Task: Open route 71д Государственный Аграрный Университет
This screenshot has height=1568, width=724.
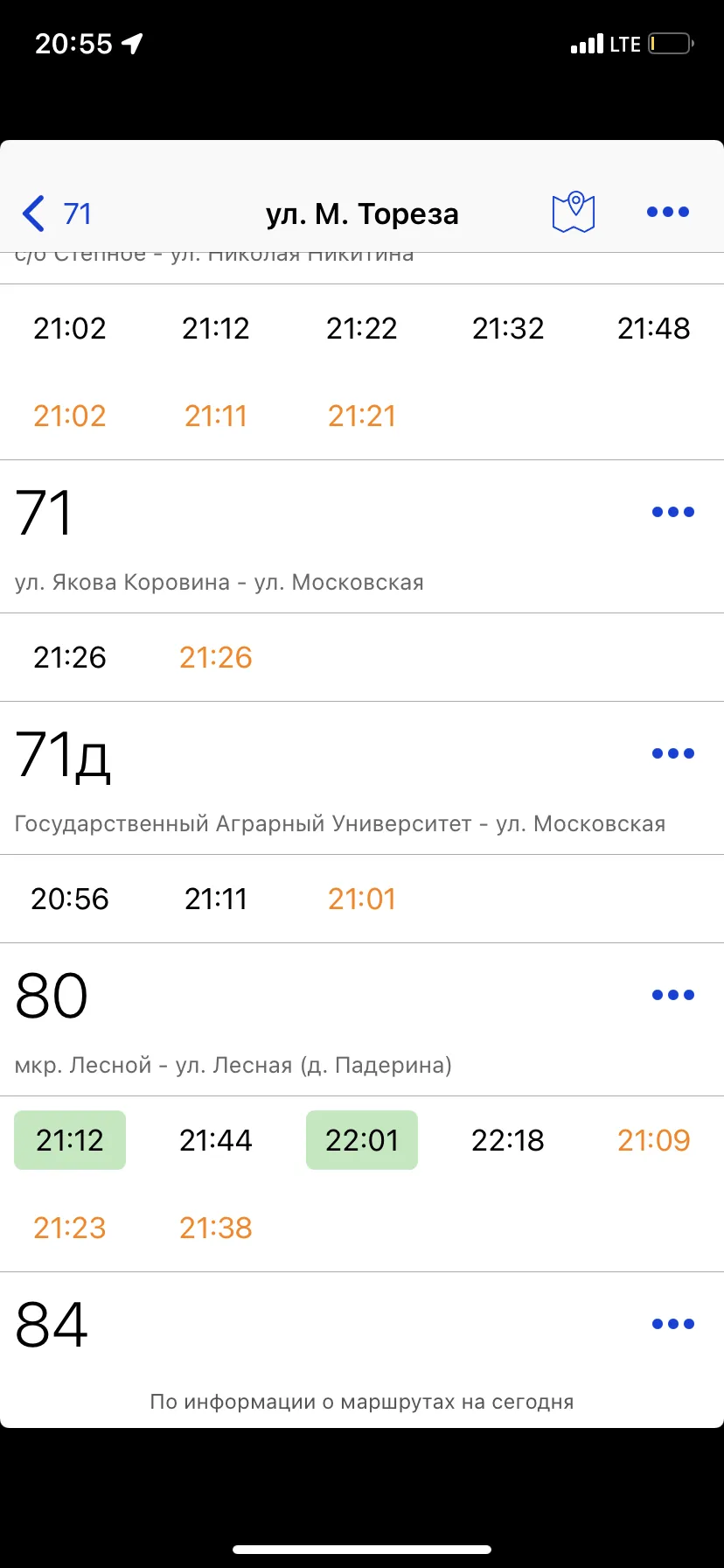Action: click(x=362, y=778)
